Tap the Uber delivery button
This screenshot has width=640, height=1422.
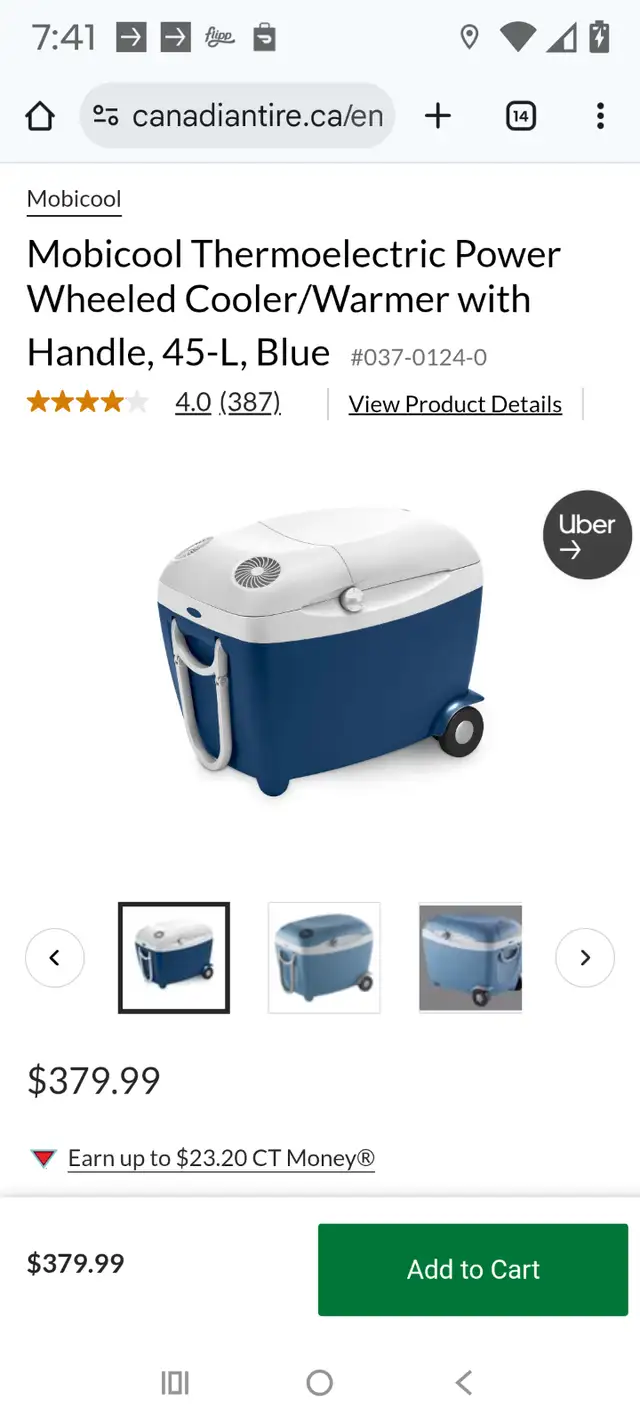point(587,535)
